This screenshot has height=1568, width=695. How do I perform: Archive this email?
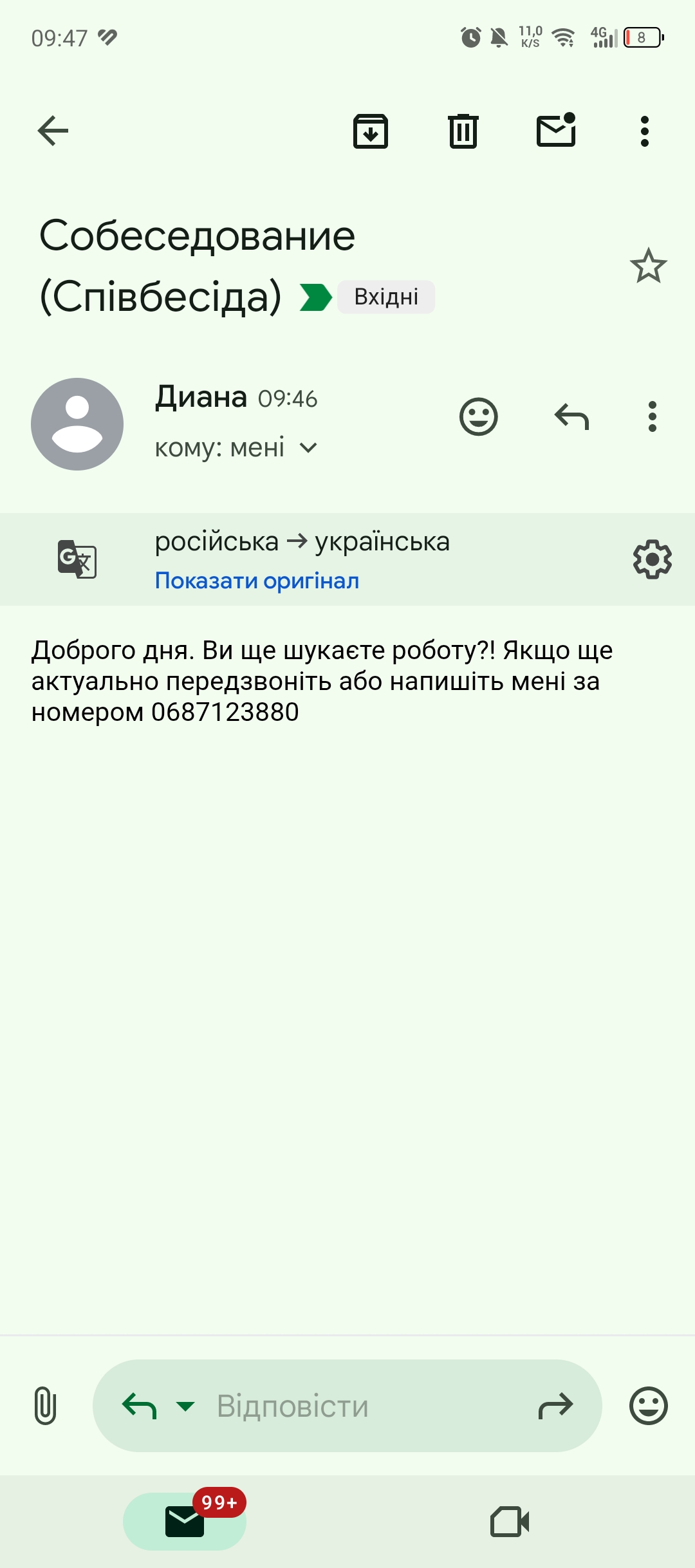[x=371, y=131]
